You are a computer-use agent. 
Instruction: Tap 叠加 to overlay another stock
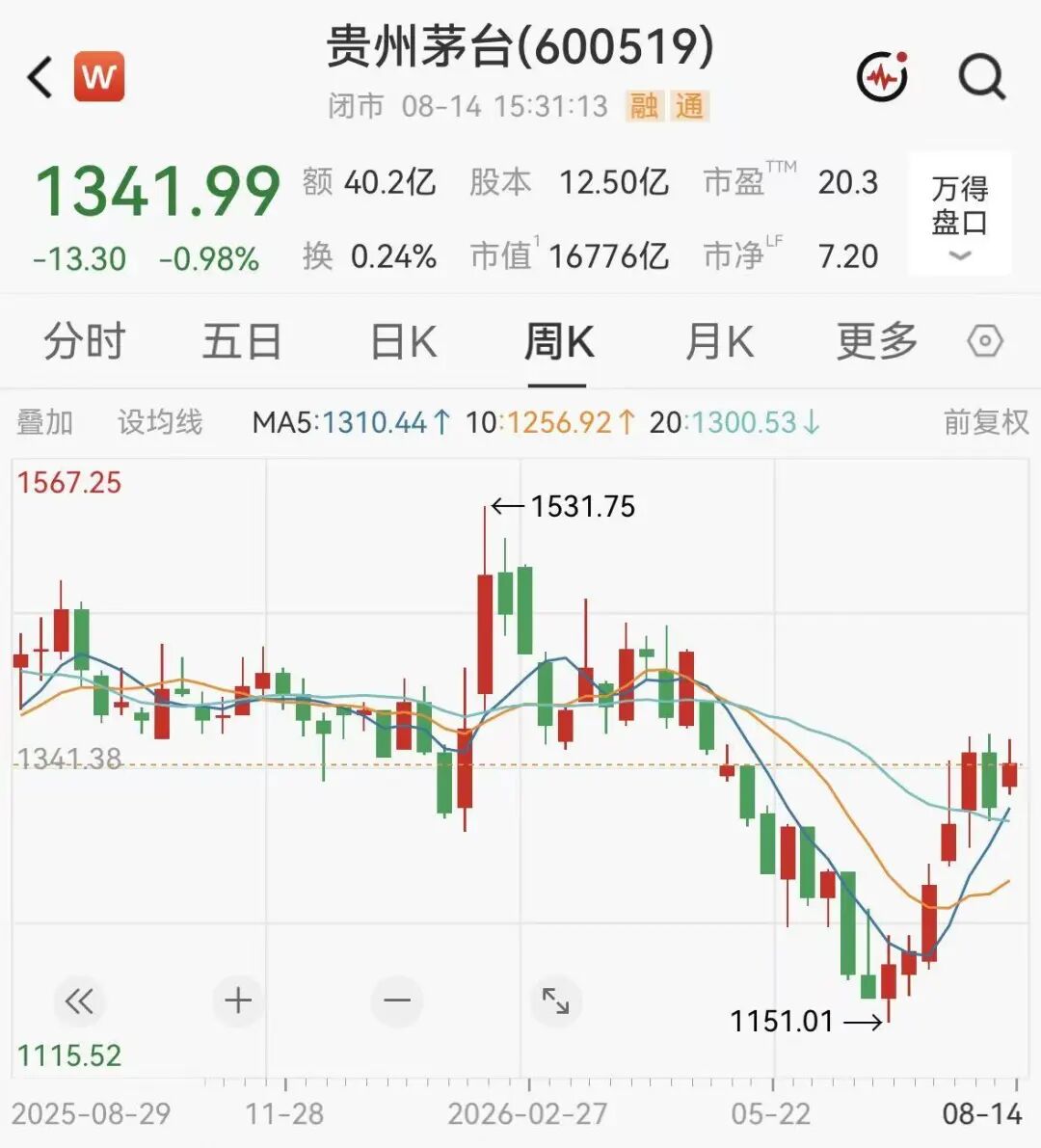(44, 422)
